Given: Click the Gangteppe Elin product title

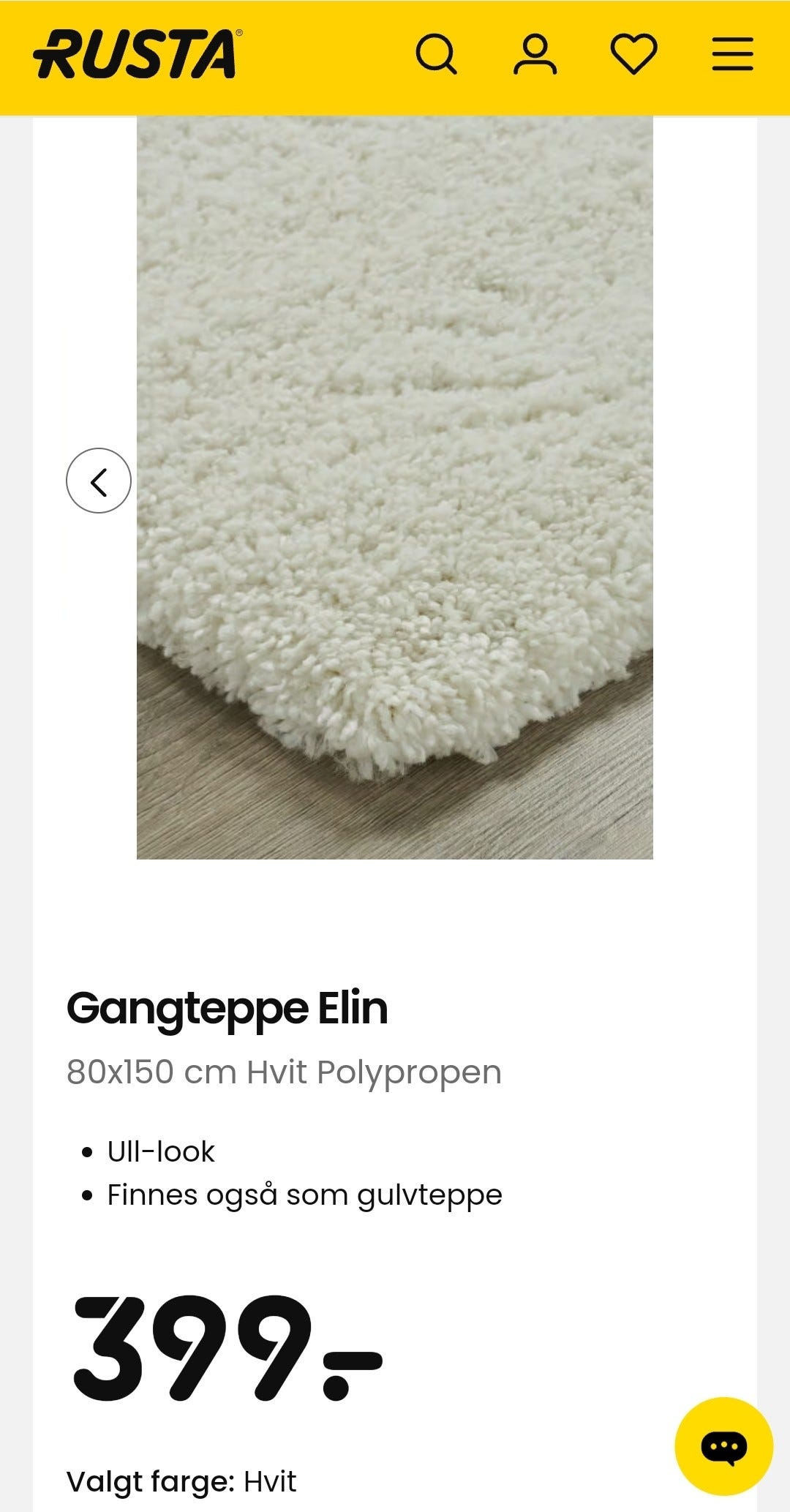Looking at the screenshot, I should pyautogui.click(x=228, y=1008).
